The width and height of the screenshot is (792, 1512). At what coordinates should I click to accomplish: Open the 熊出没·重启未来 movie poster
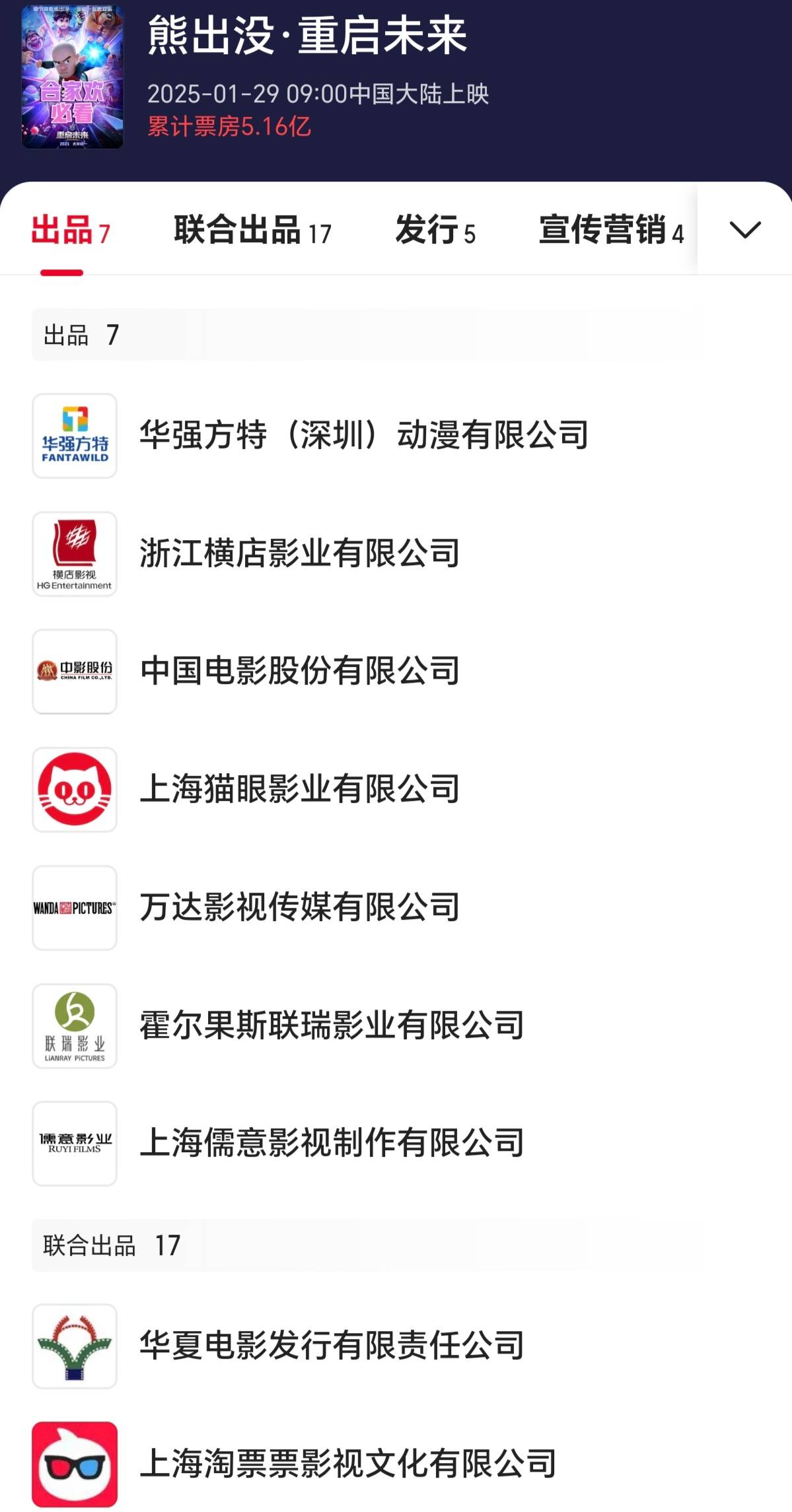tap(73, 77)
